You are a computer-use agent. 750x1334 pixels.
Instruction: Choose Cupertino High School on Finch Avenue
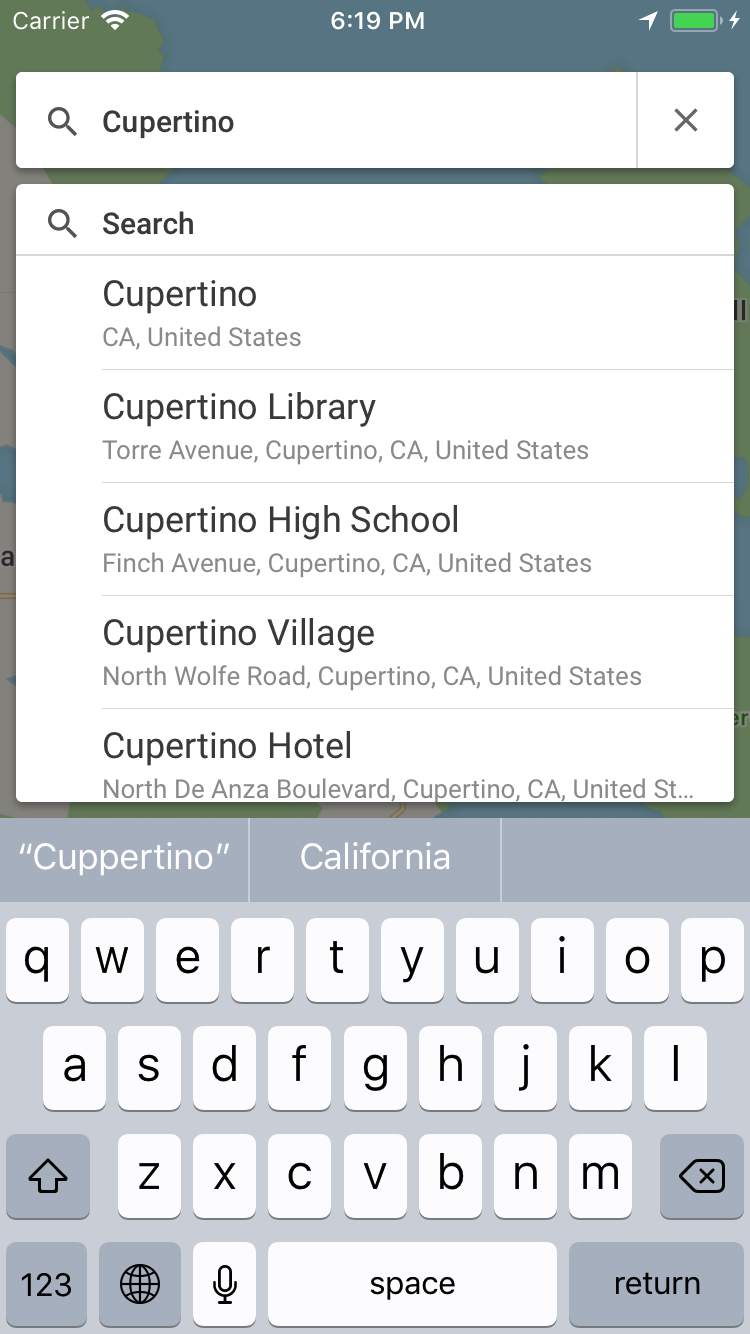click(375, 540)
